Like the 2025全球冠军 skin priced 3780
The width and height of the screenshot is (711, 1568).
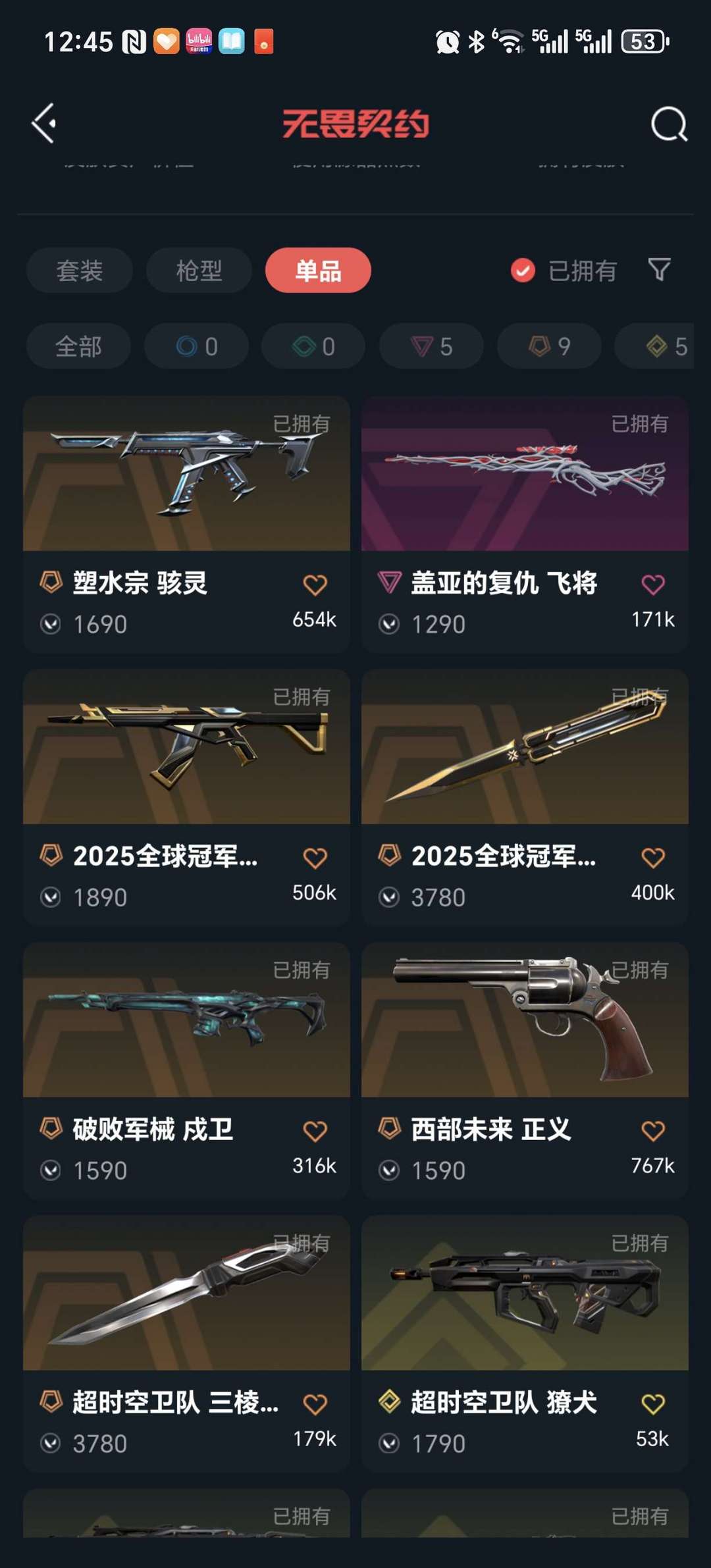pyautogui.click(x=653, y=858)
